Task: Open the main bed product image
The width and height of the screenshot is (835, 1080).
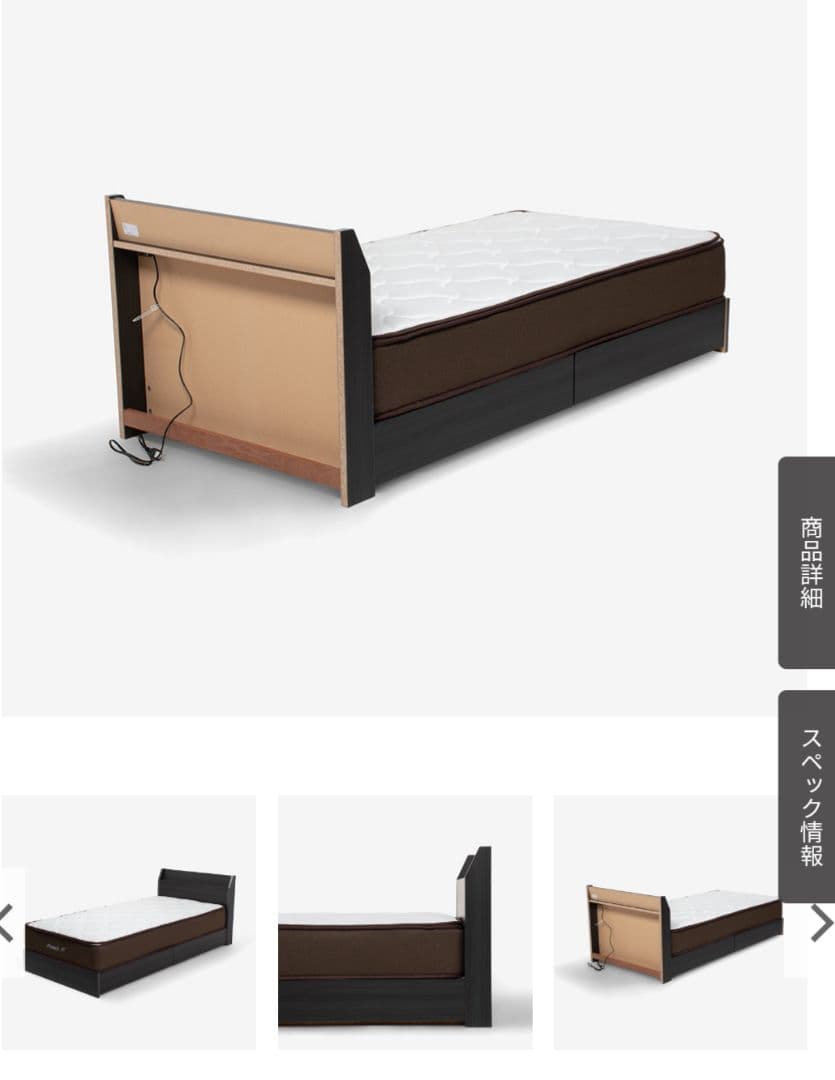Action: [x=403, y=358]
